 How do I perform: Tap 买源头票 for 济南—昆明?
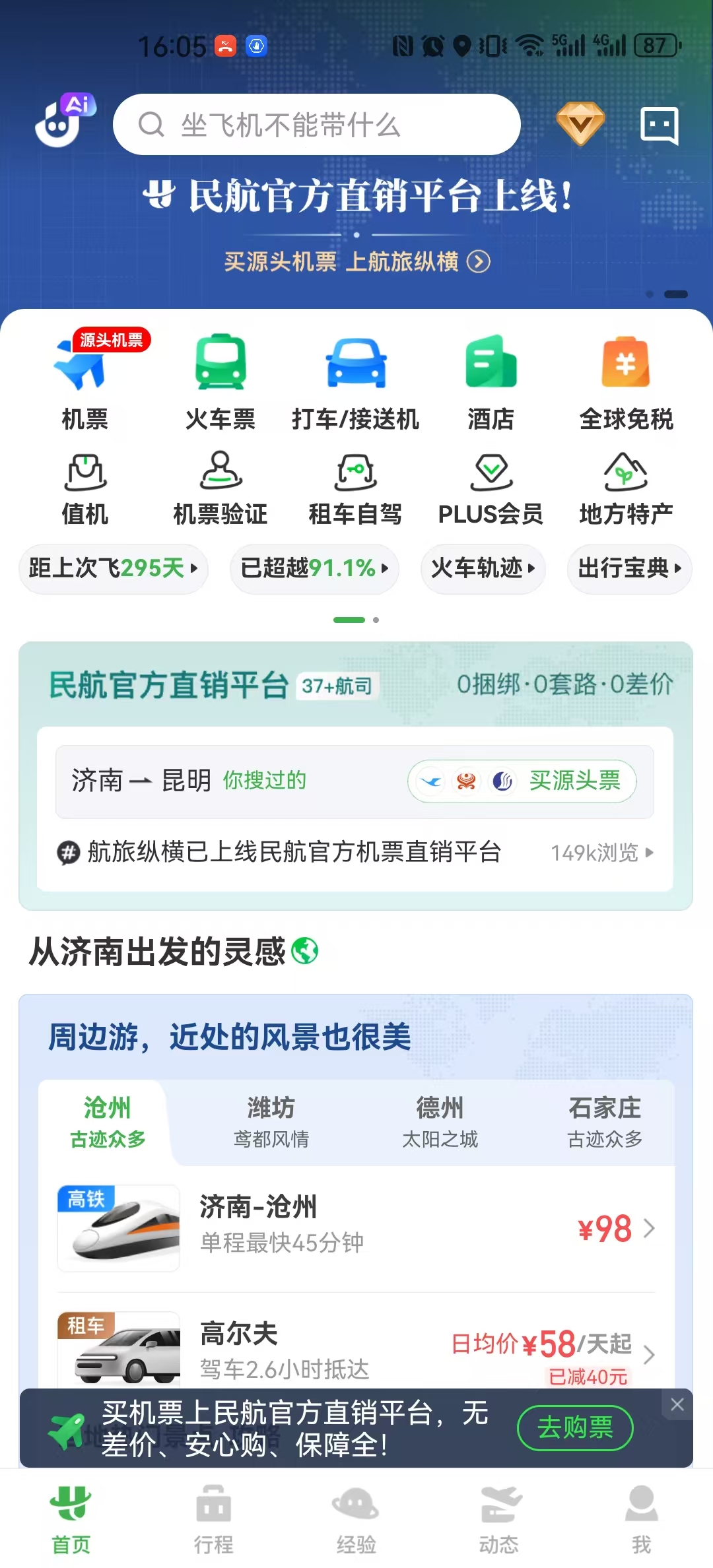(x=574, y=781)
